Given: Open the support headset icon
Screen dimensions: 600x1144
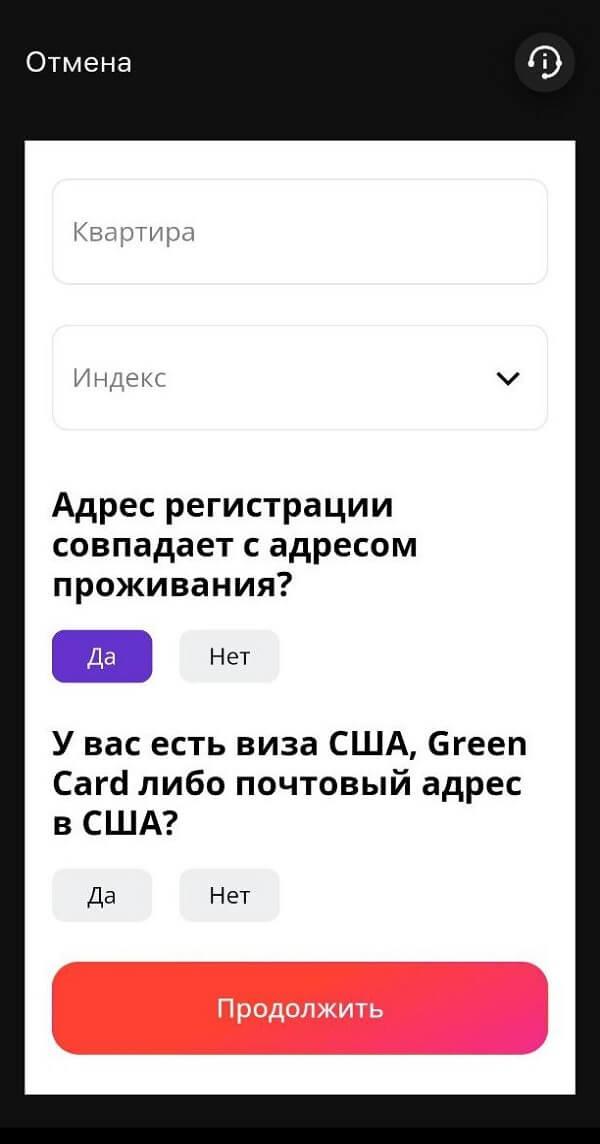Looking at the screenshot, I should pyautogui.click(x=545, y=63).
